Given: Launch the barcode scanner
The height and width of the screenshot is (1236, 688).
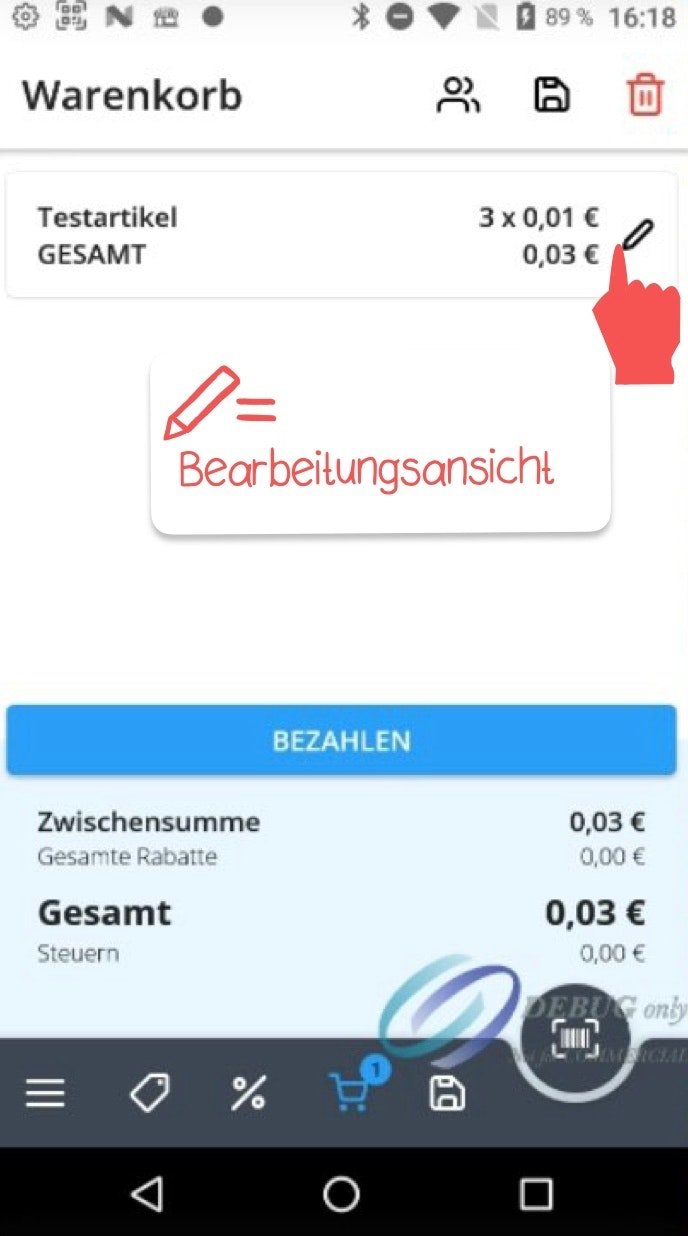Looking at the screenshot, I should [575, 1038].
